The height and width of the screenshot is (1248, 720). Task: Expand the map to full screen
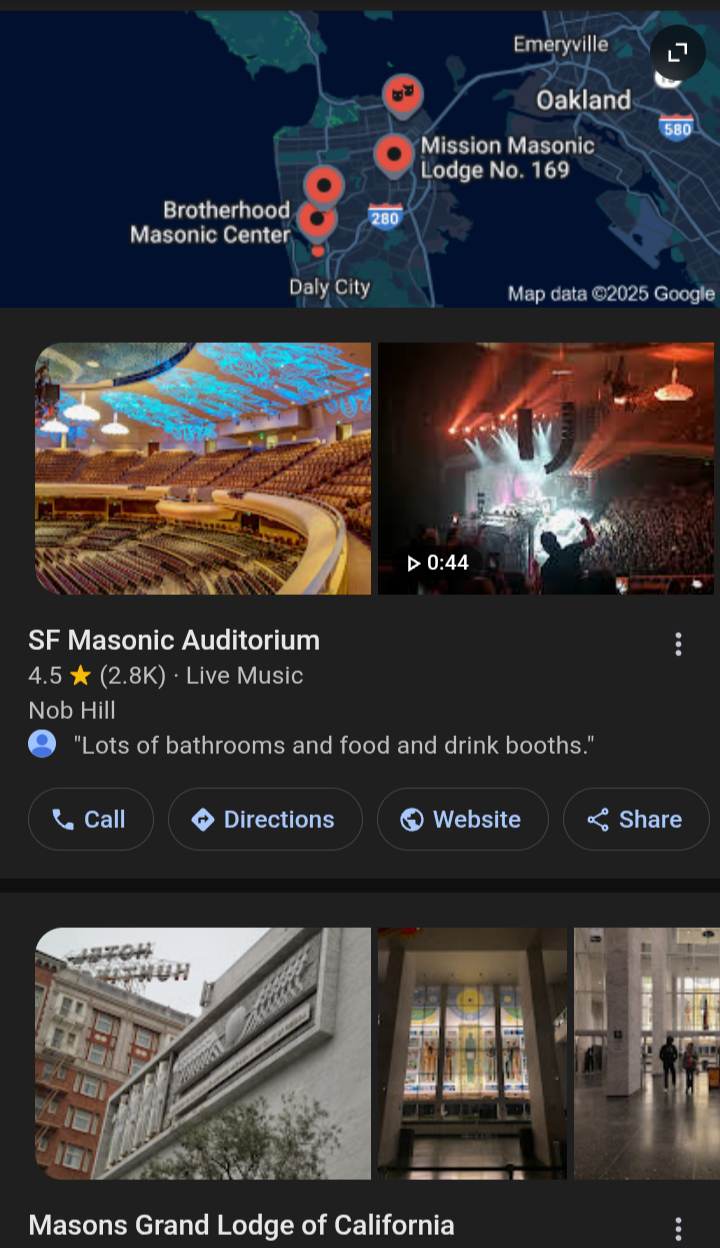tap(677, 52)
